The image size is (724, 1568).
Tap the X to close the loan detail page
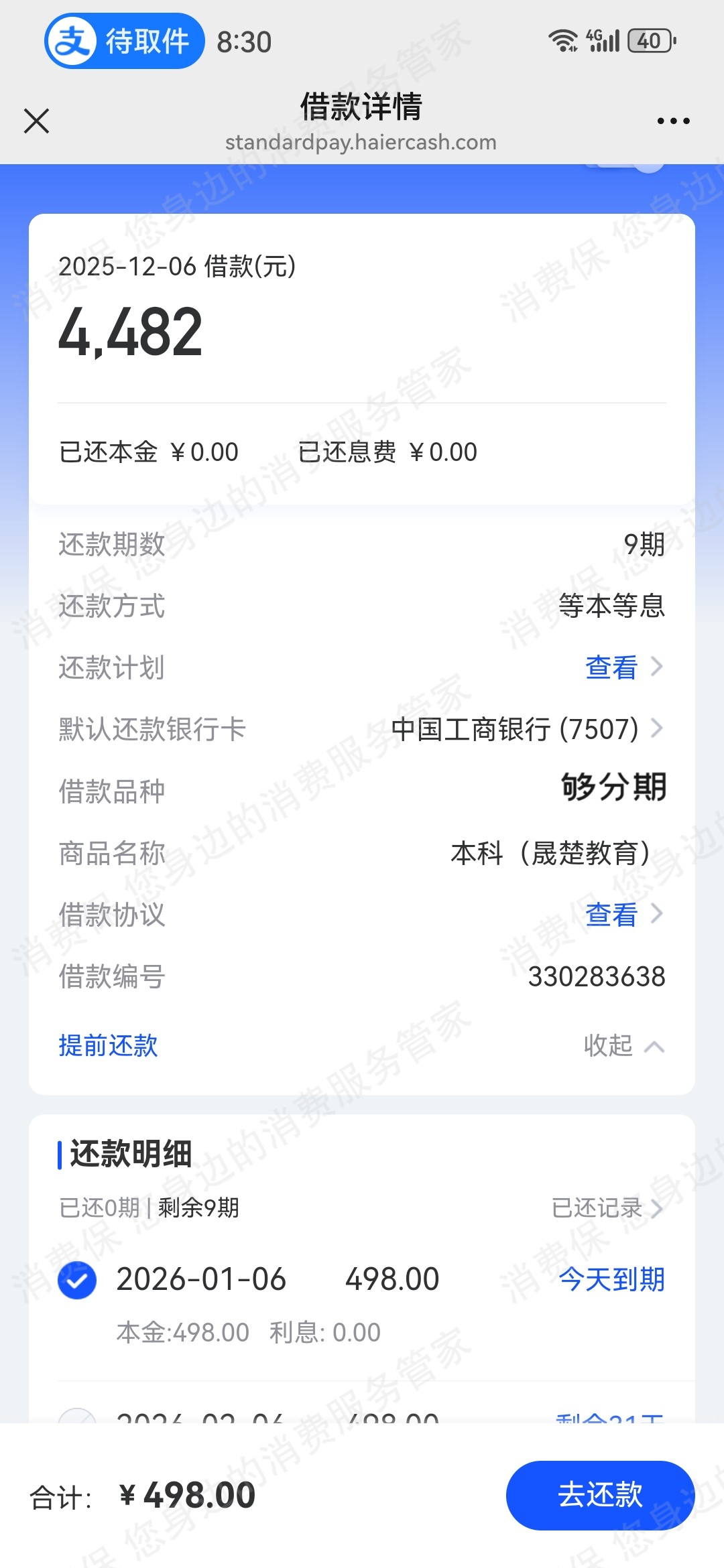pos(36,121)
